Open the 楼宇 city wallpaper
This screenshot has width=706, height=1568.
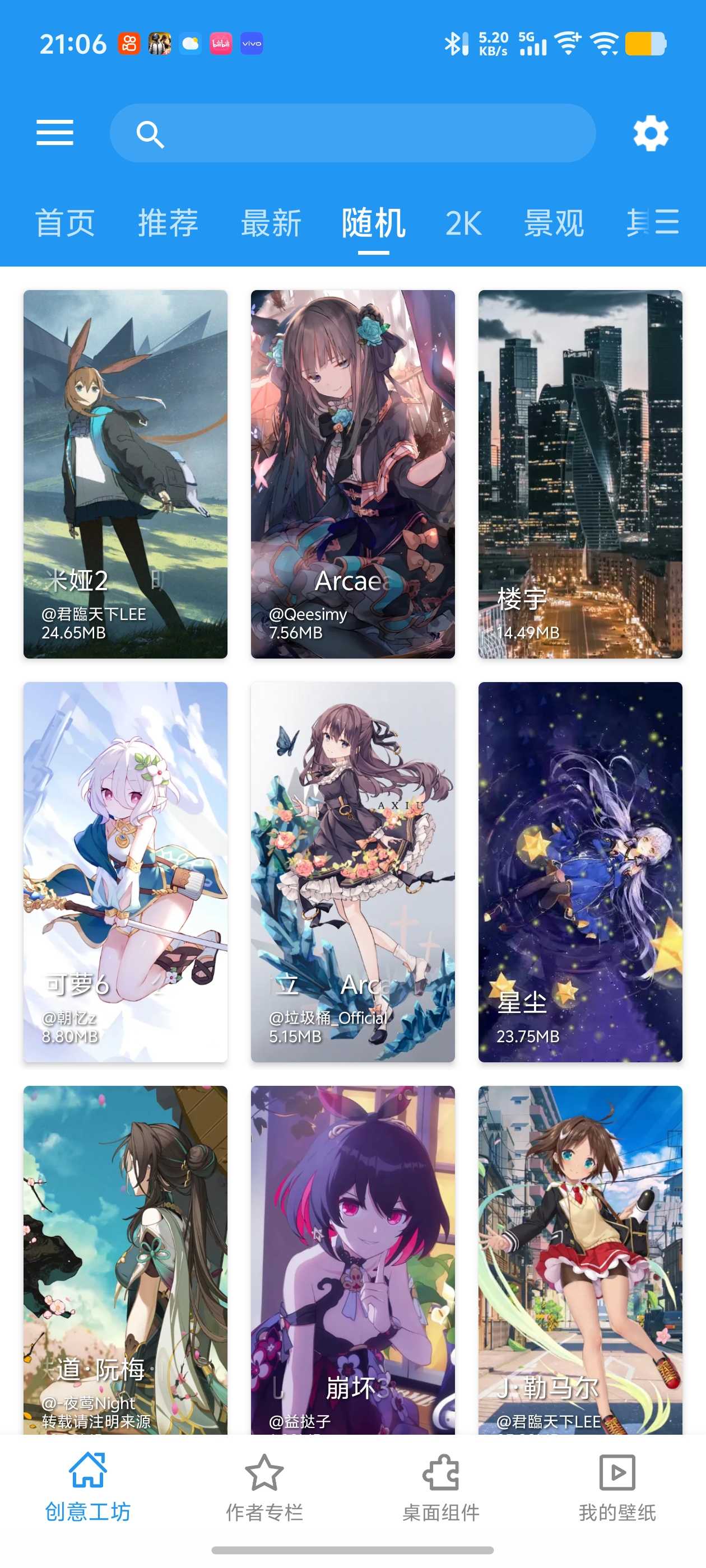click(x=580, y=474)
